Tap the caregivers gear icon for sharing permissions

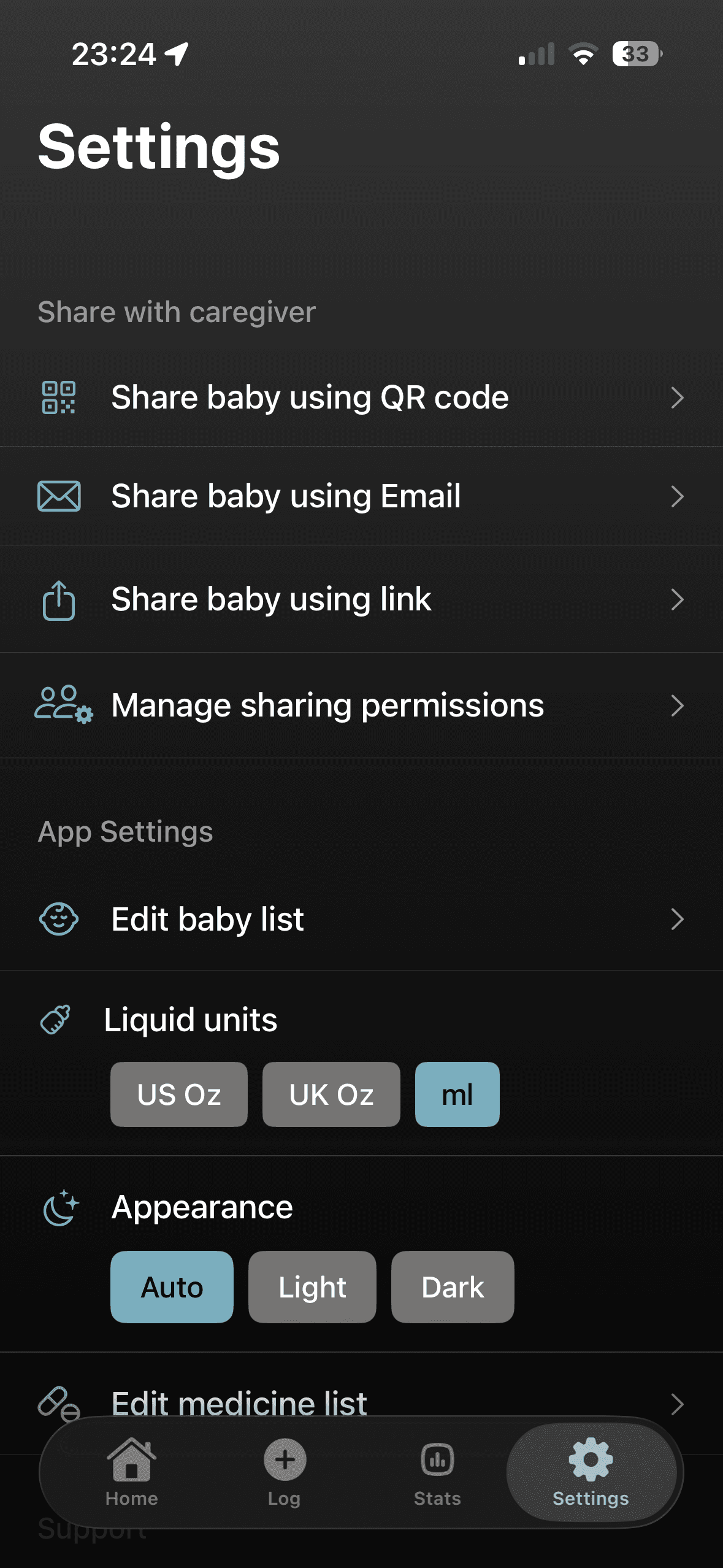coord(63,705)
